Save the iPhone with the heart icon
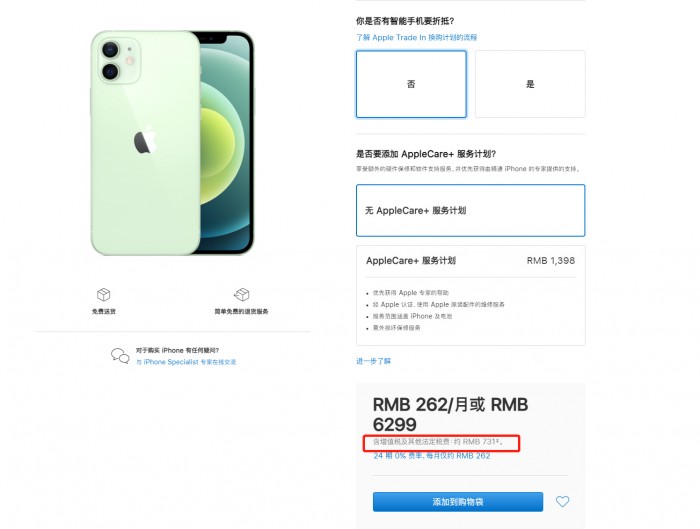This screenshot has width=700, height=529. click(x=562, y=501)
